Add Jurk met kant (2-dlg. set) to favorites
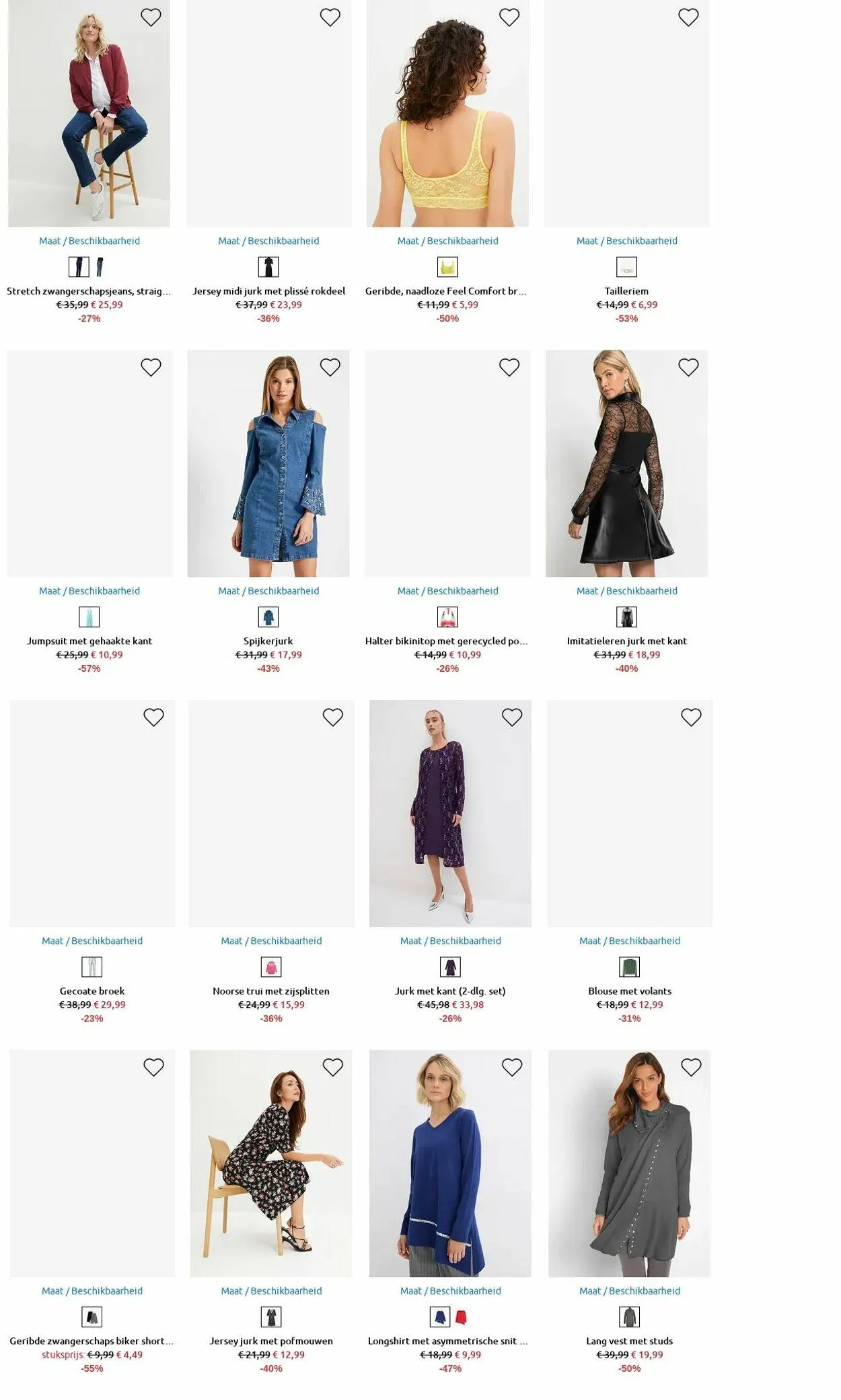 click(512, 717)
